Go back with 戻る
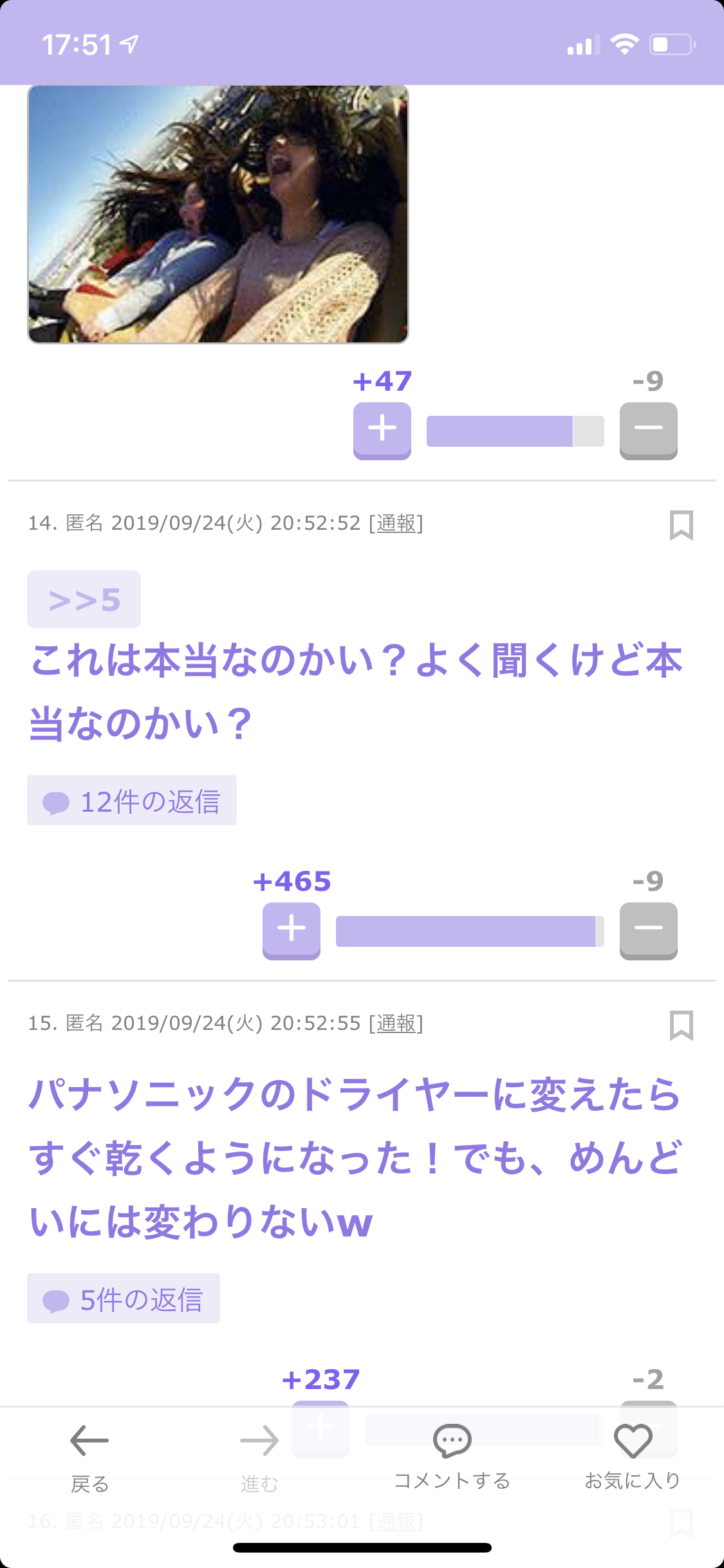The image size is (724, 1568). (x=89, y=1458)
